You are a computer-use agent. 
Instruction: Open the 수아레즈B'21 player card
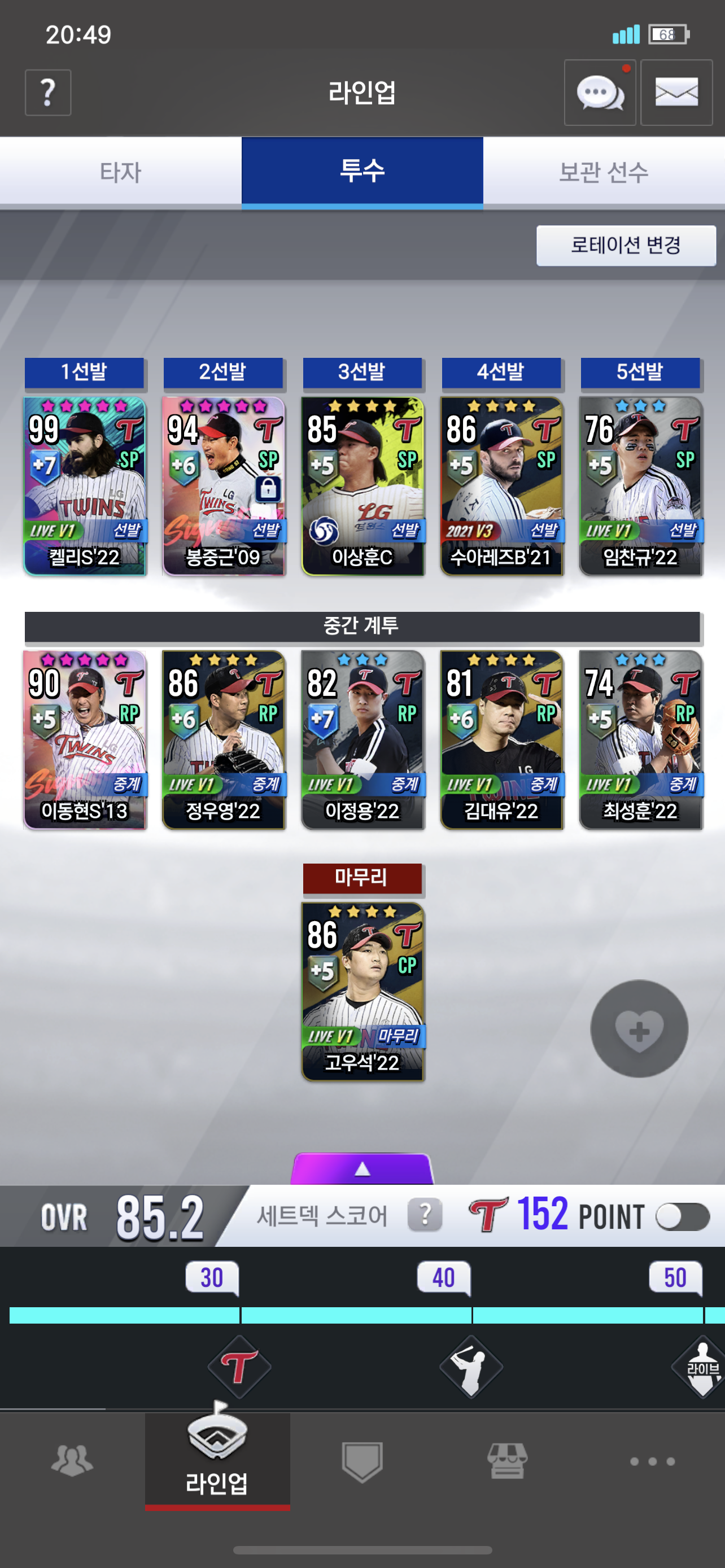[x=501, y=486]
